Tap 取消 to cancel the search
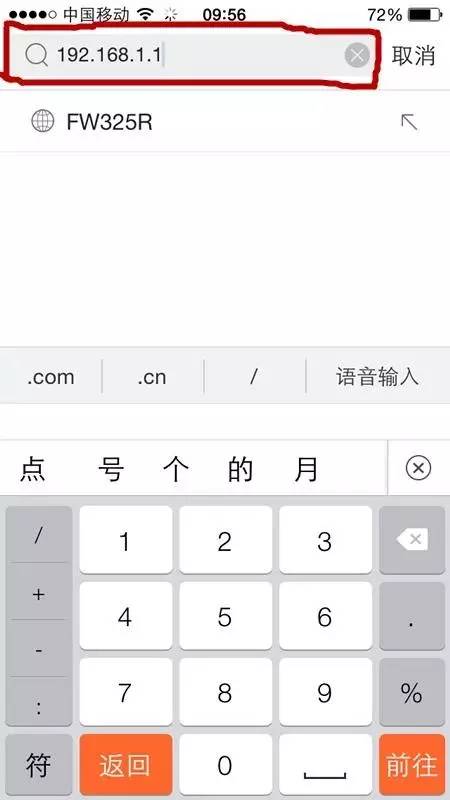The image size is (450, 800). (x=413, y=55)
